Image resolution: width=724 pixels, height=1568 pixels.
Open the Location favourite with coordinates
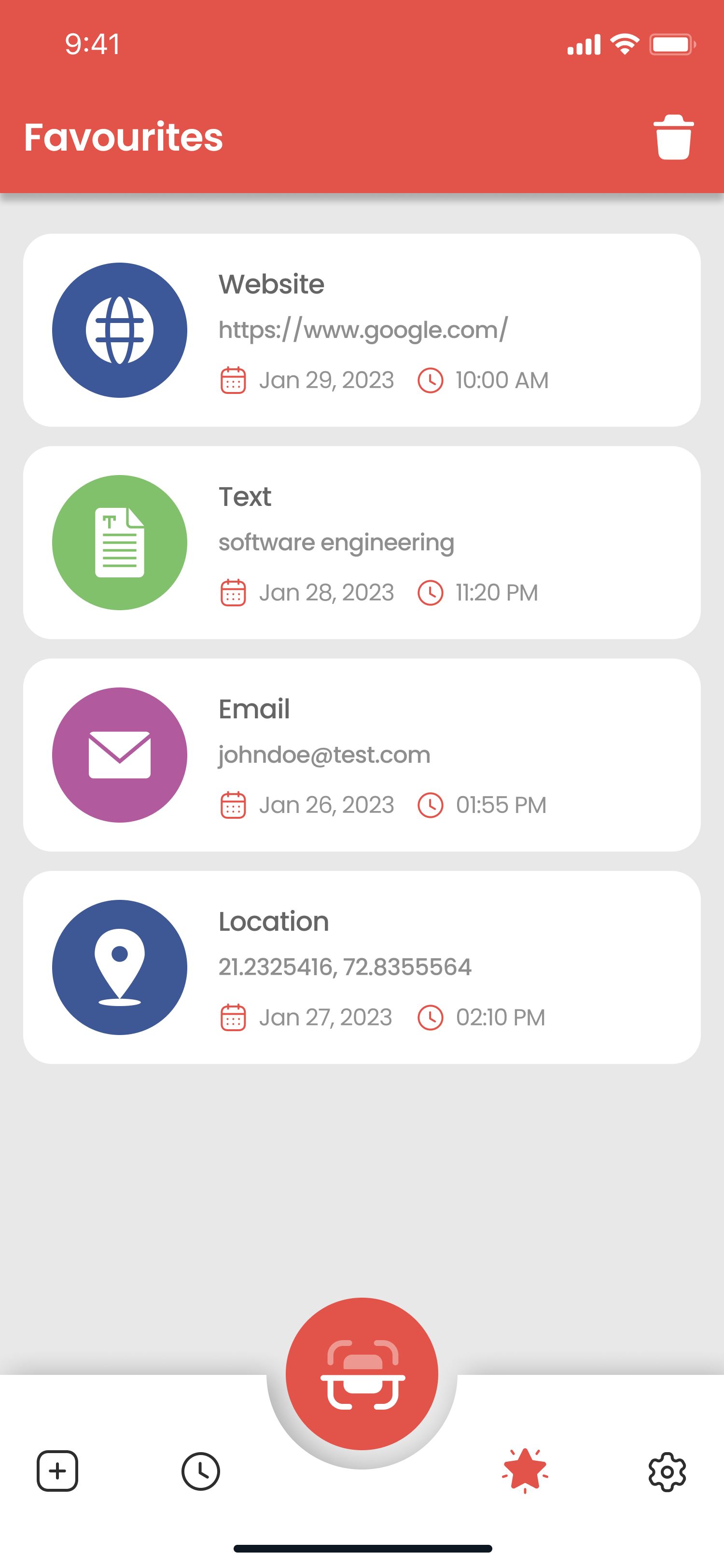coord(362,967)
